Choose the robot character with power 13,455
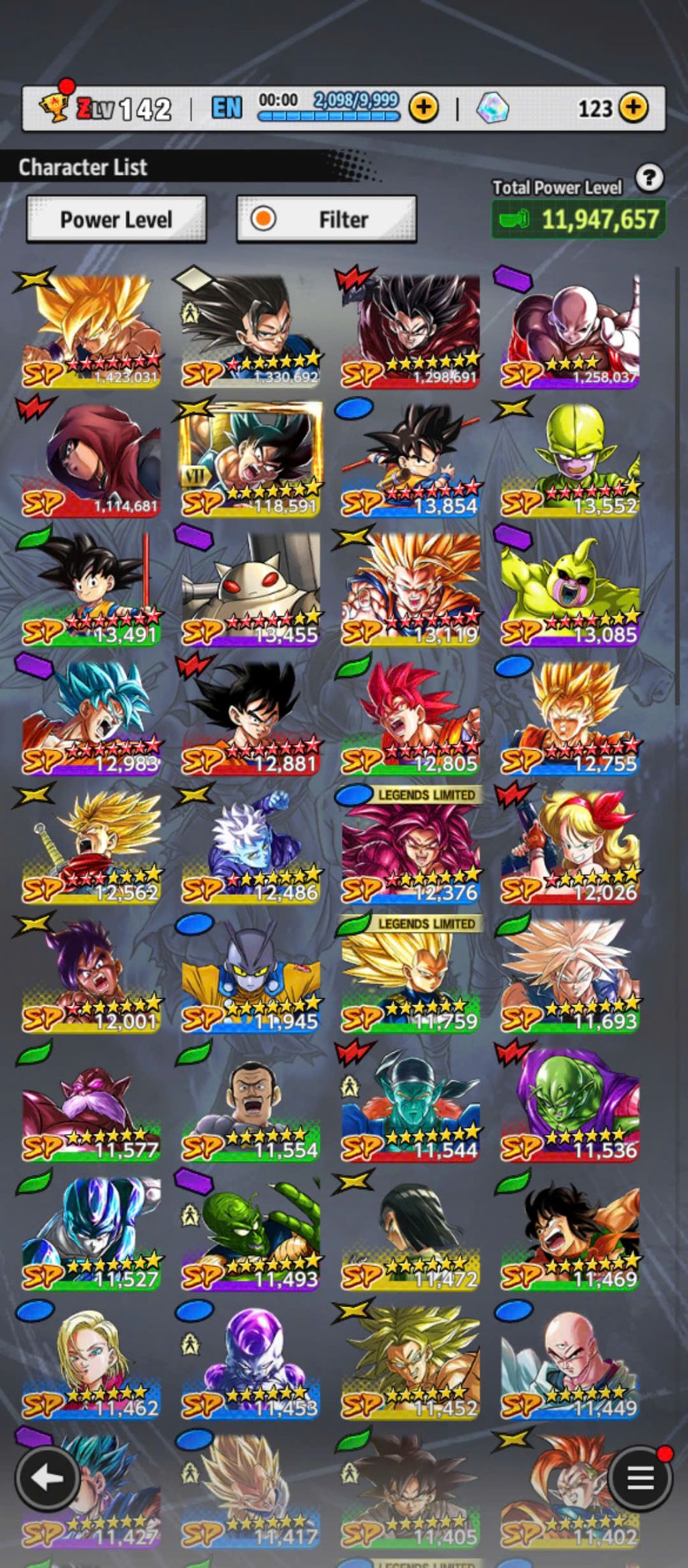The width and height of the screenshot is (688, 1568). [x=251, y=589]
